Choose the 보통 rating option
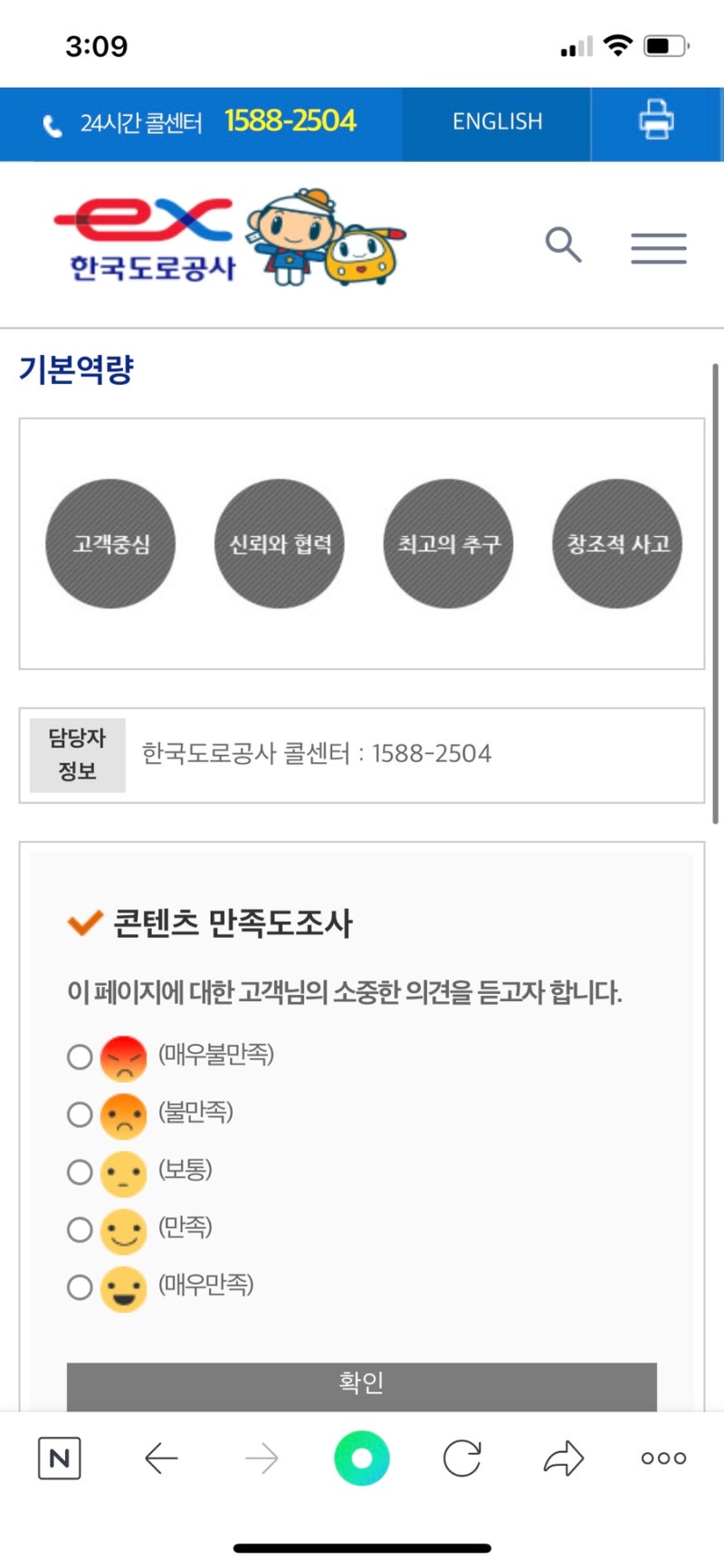724x1568 pixels. coord(80,1172)
